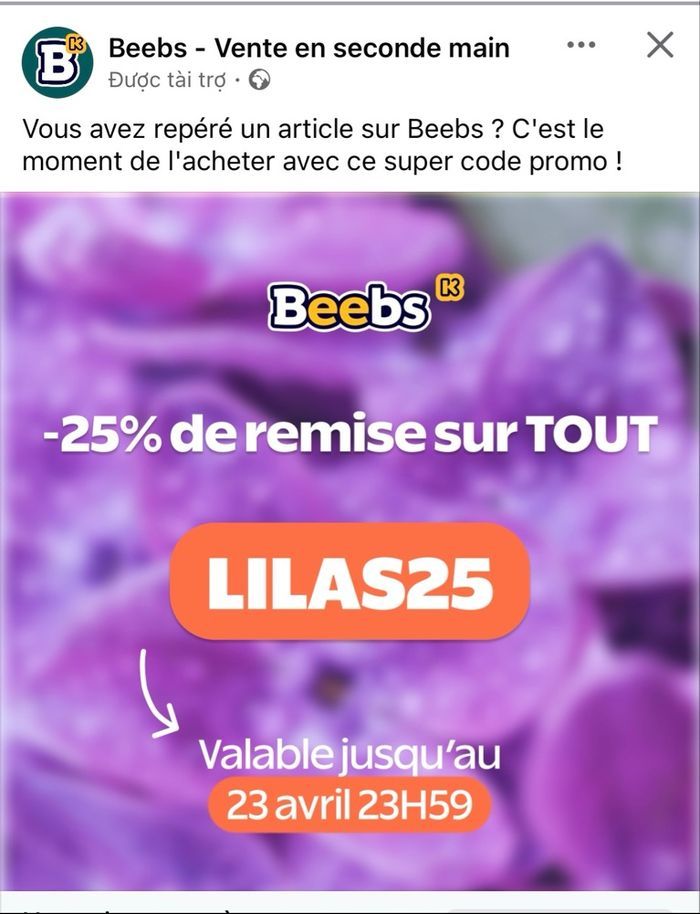Open the LILAS25 promo ad image
The width and height of the screenshot is (700, 914).
[350, 540]
